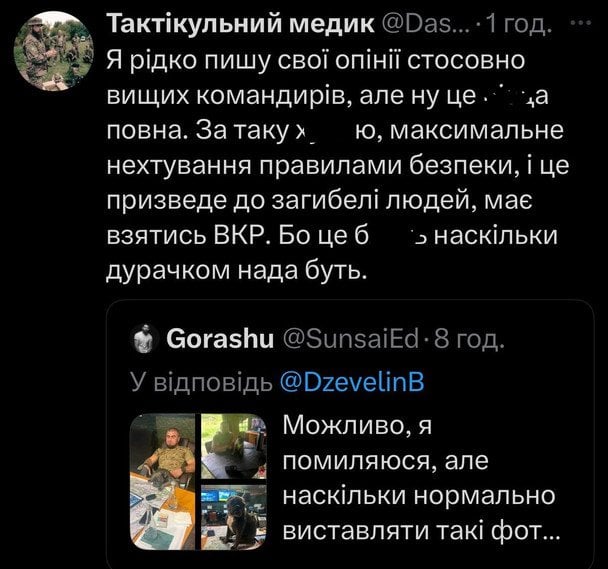Open the tweet's three-dot overflow menu
This screenshot has width=608, height=569.
coord(578,22)
